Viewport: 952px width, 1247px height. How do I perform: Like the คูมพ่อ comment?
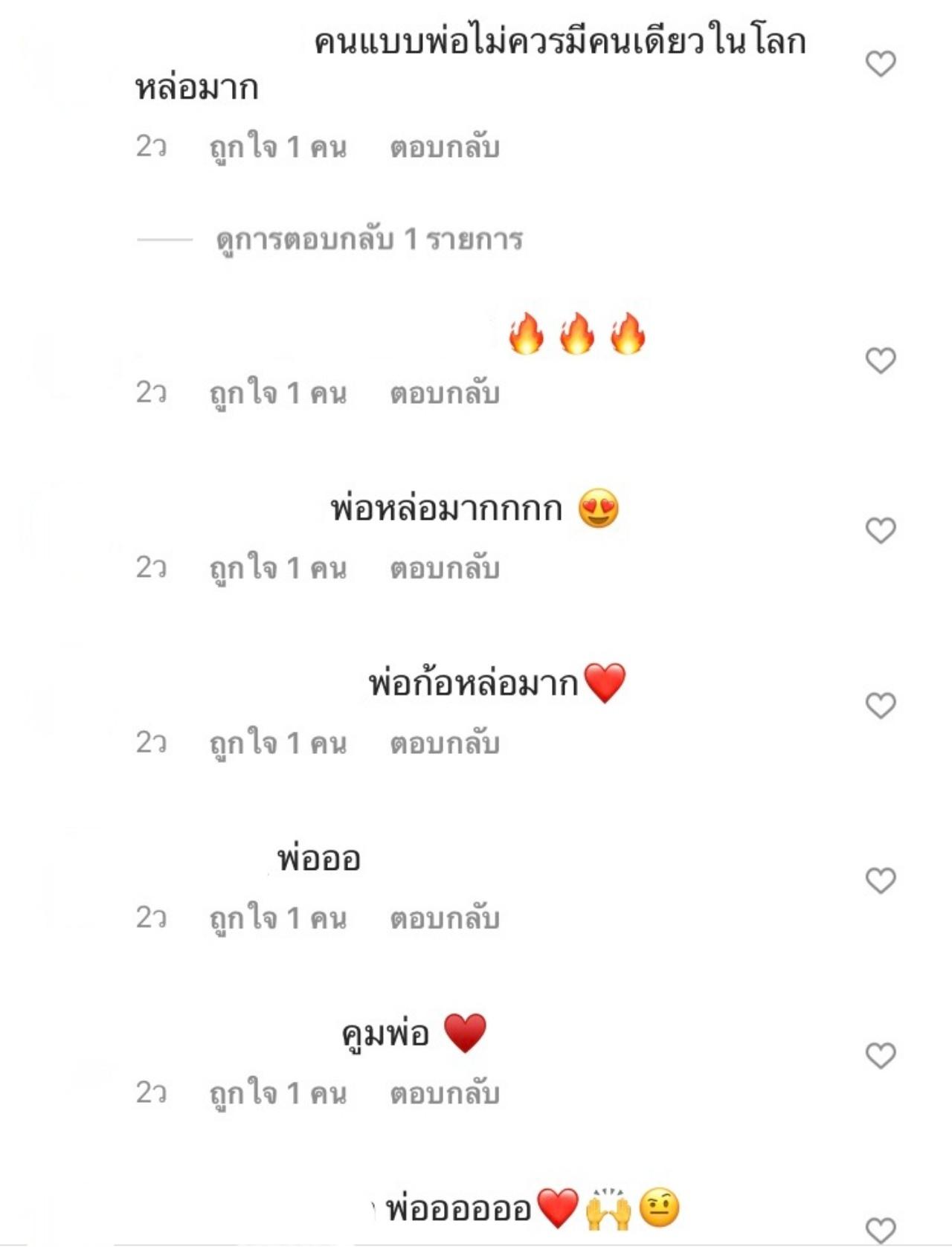tap(881, 1056)
